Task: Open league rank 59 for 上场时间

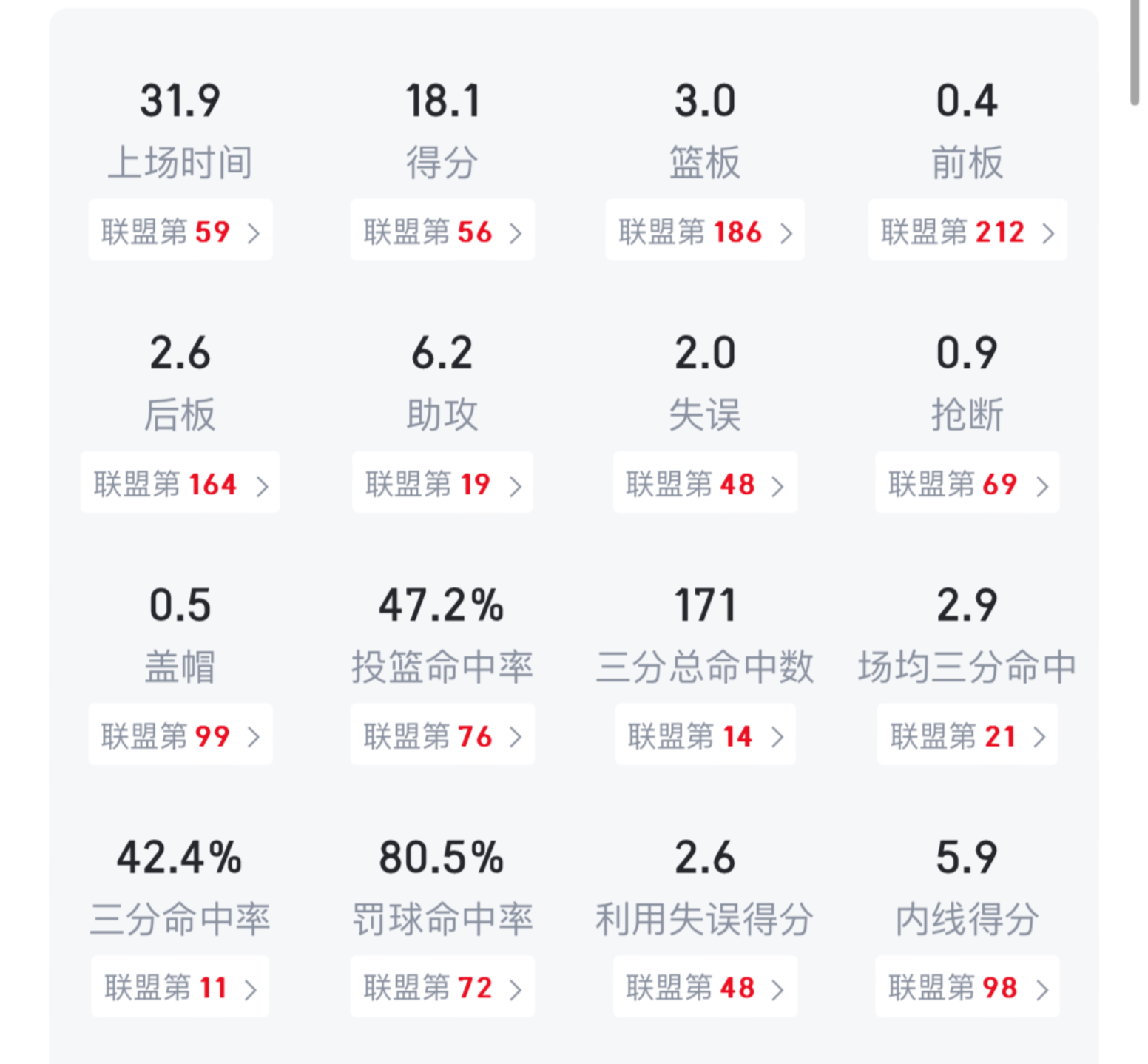Action: point(180,232)
